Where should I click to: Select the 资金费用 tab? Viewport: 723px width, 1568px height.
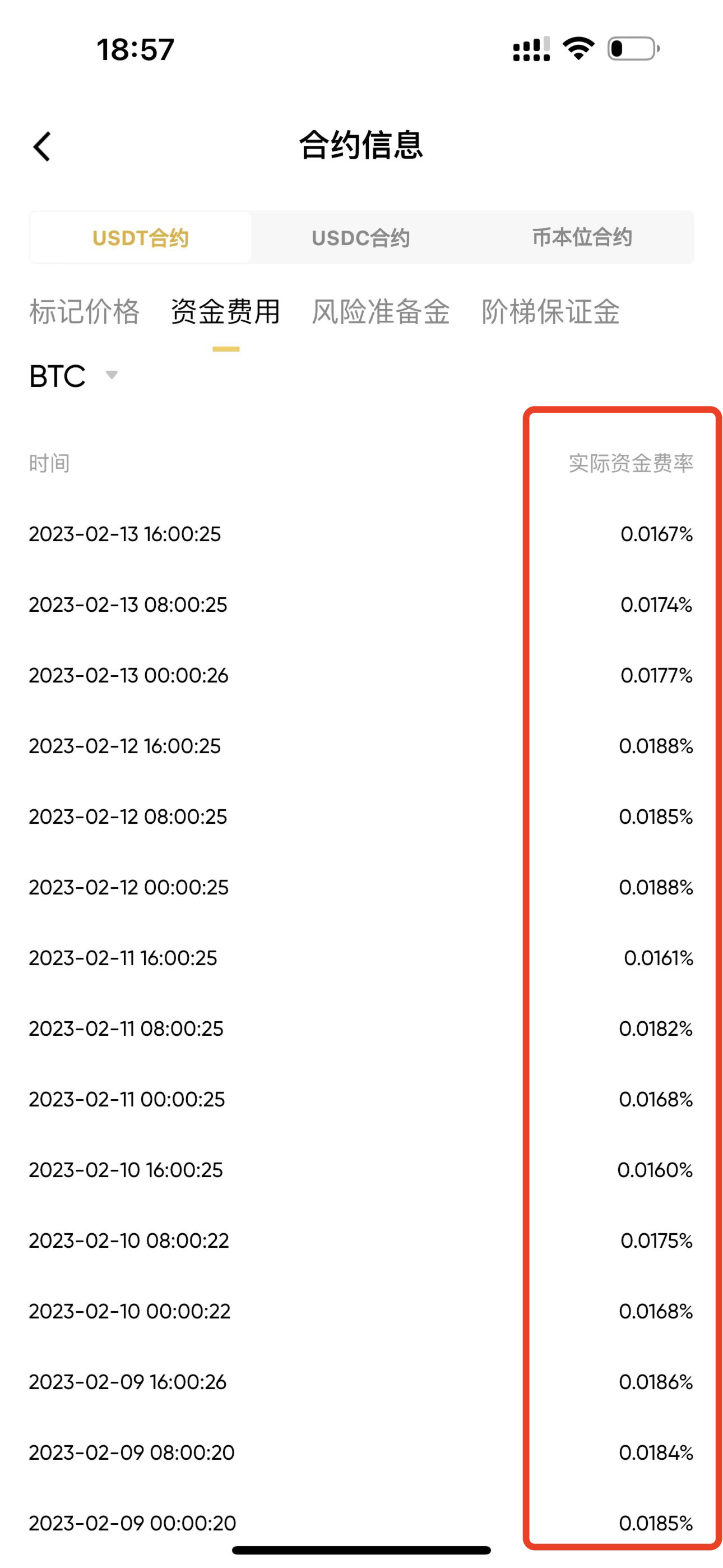point(225,312)
